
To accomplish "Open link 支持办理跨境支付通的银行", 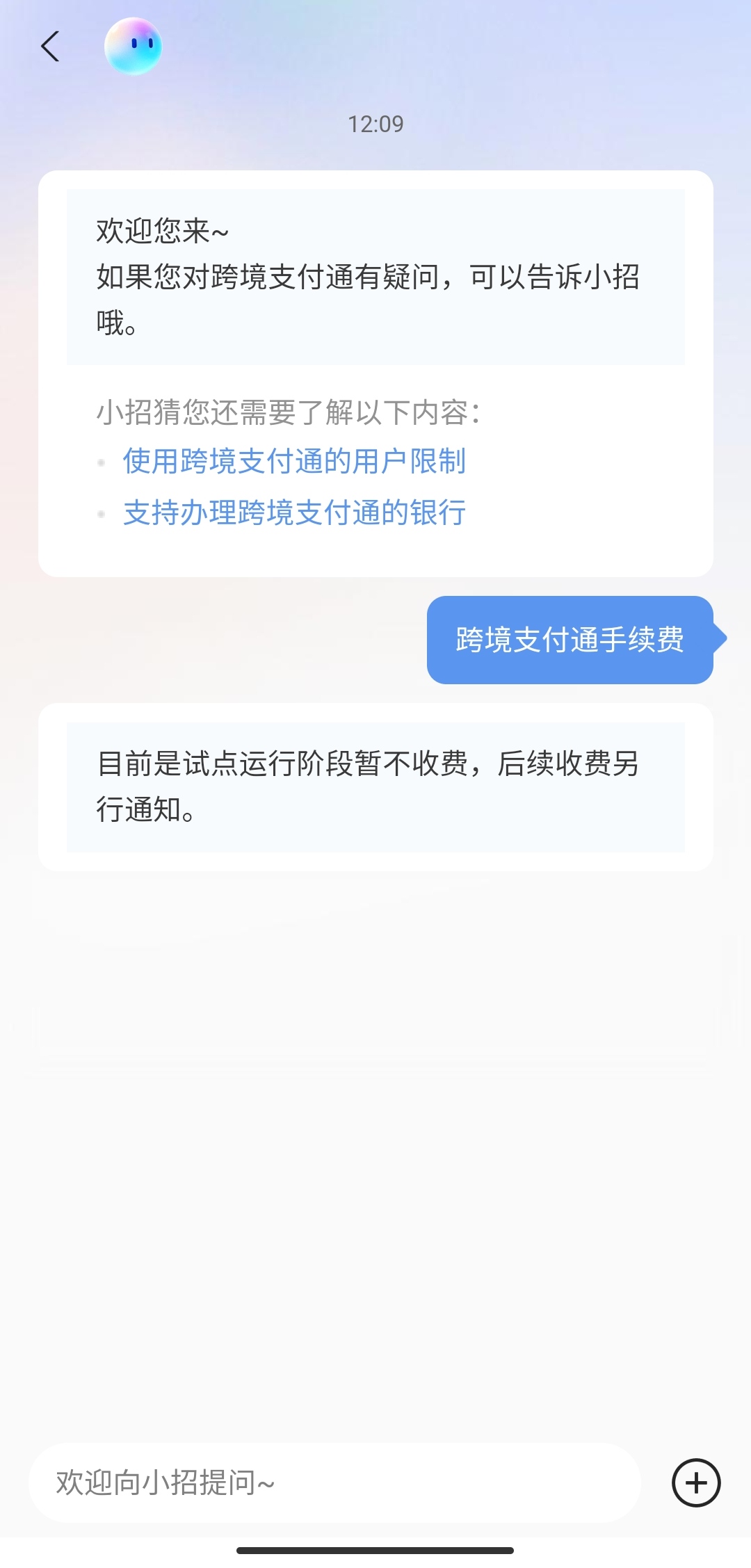I will pos(294,512).
